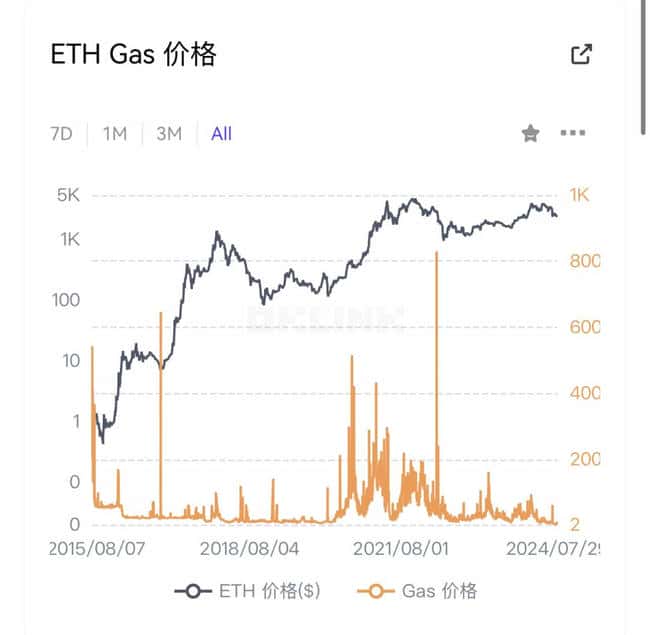The width and height of the screenshot is (650, 635).
Task: Select the All time range
Action: [x=221, y=133]
